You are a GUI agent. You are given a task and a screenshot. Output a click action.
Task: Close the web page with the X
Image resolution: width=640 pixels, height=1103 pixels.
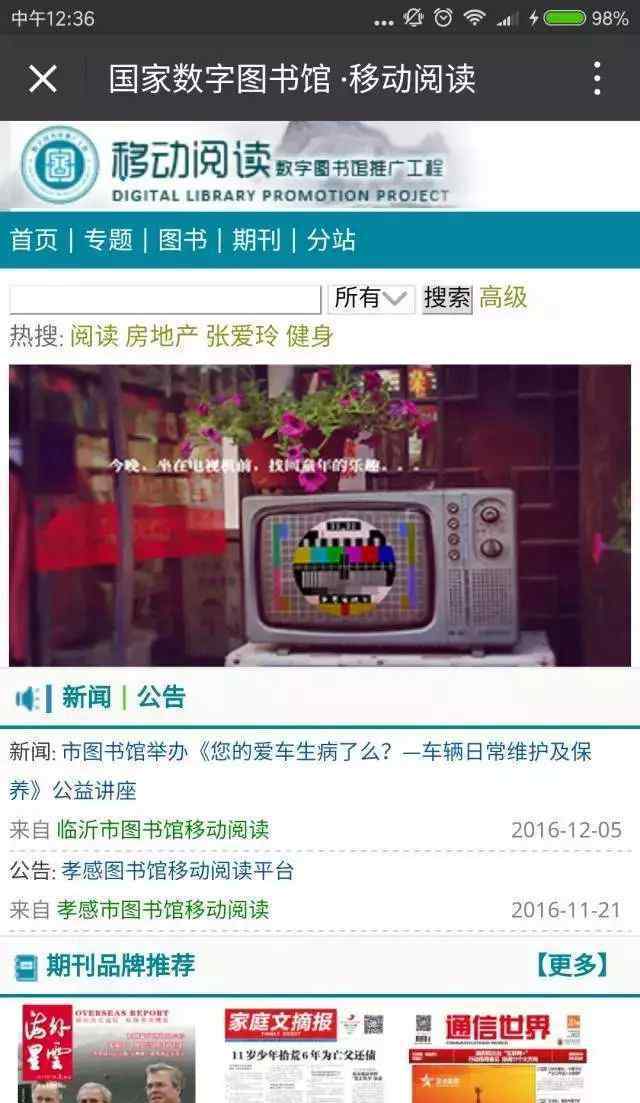pyautogui.click(x=43, y=79)
